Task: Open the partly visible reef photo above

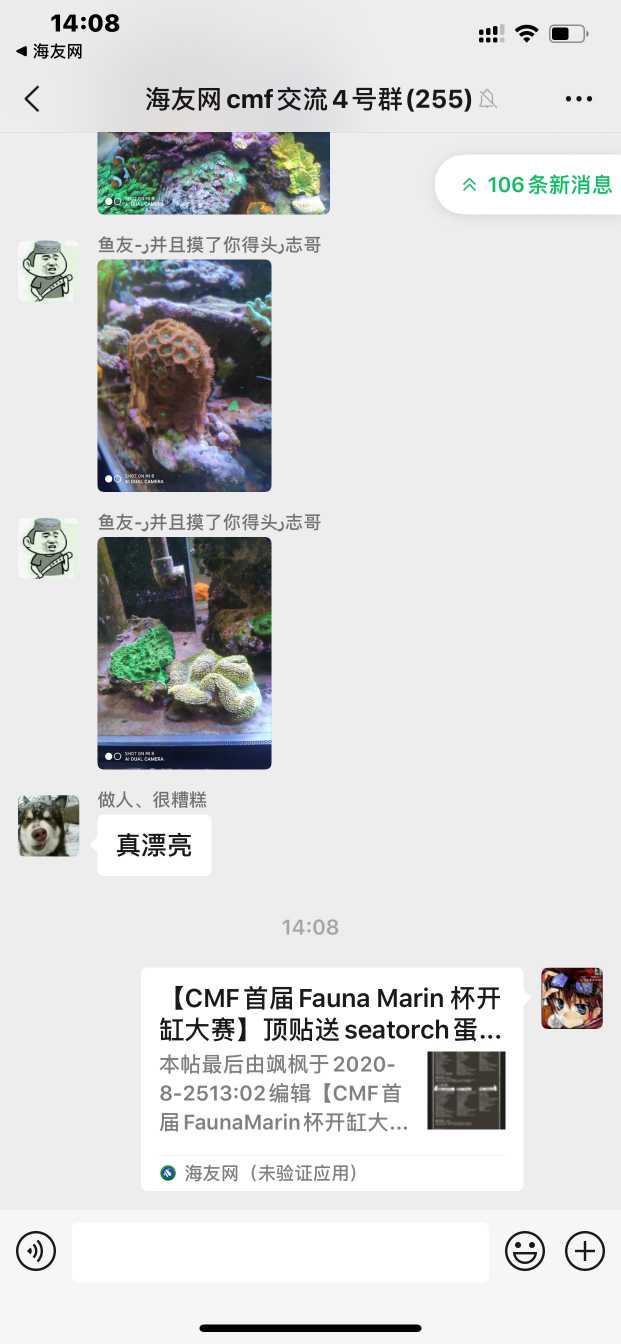Action: (213, 173)
